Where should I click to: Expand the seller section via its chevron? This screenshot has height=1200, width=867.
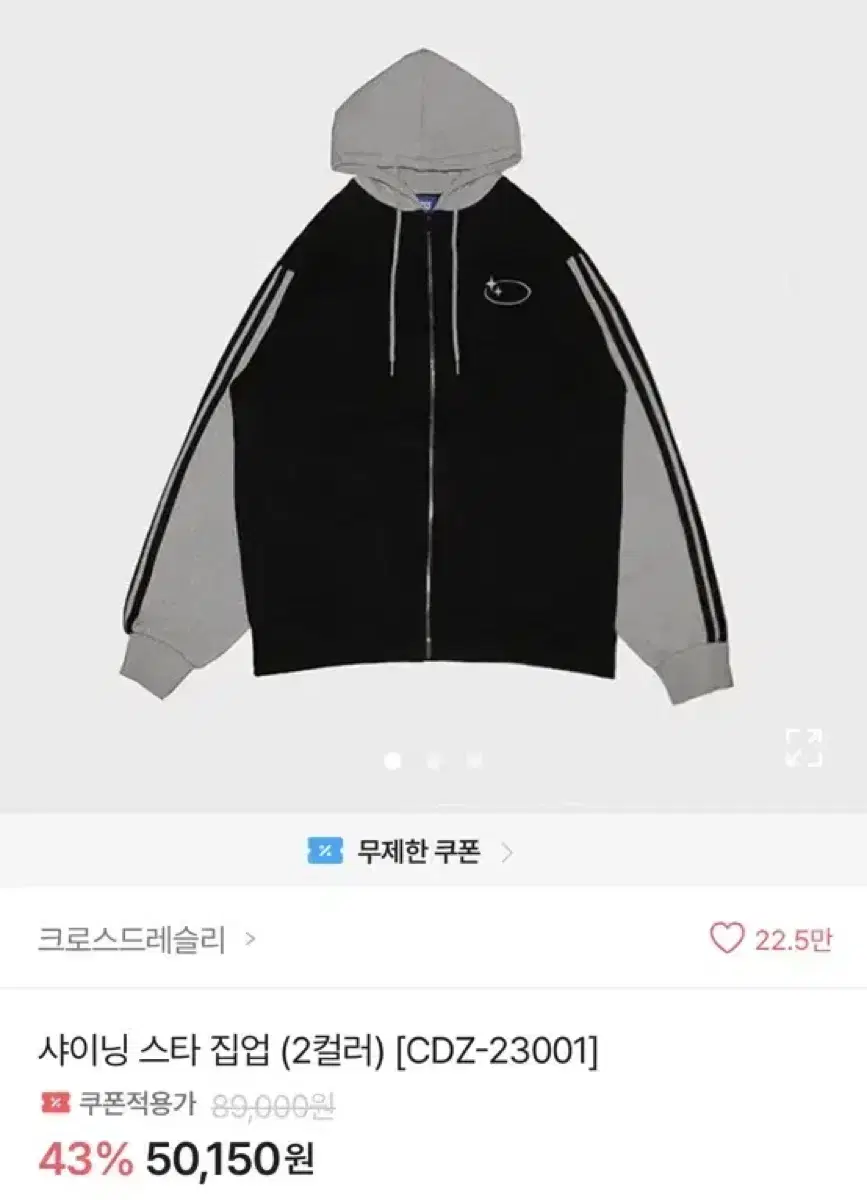coord(250,940)
